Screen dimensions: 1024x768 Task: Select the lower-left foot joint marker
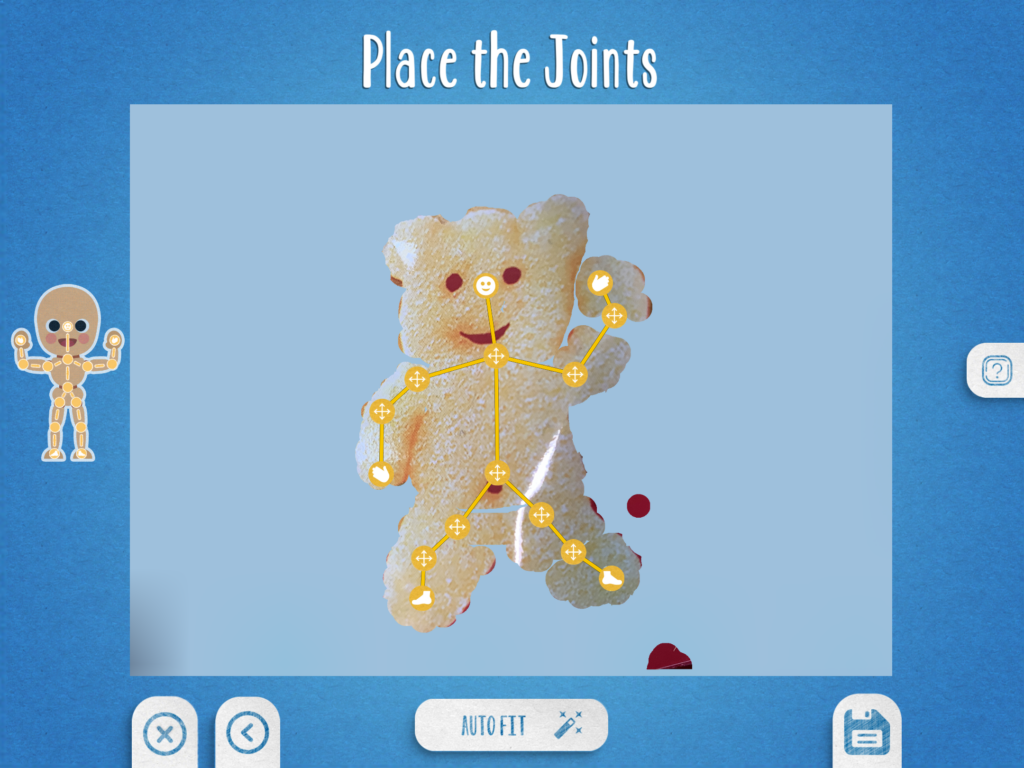tap(422, 597)
